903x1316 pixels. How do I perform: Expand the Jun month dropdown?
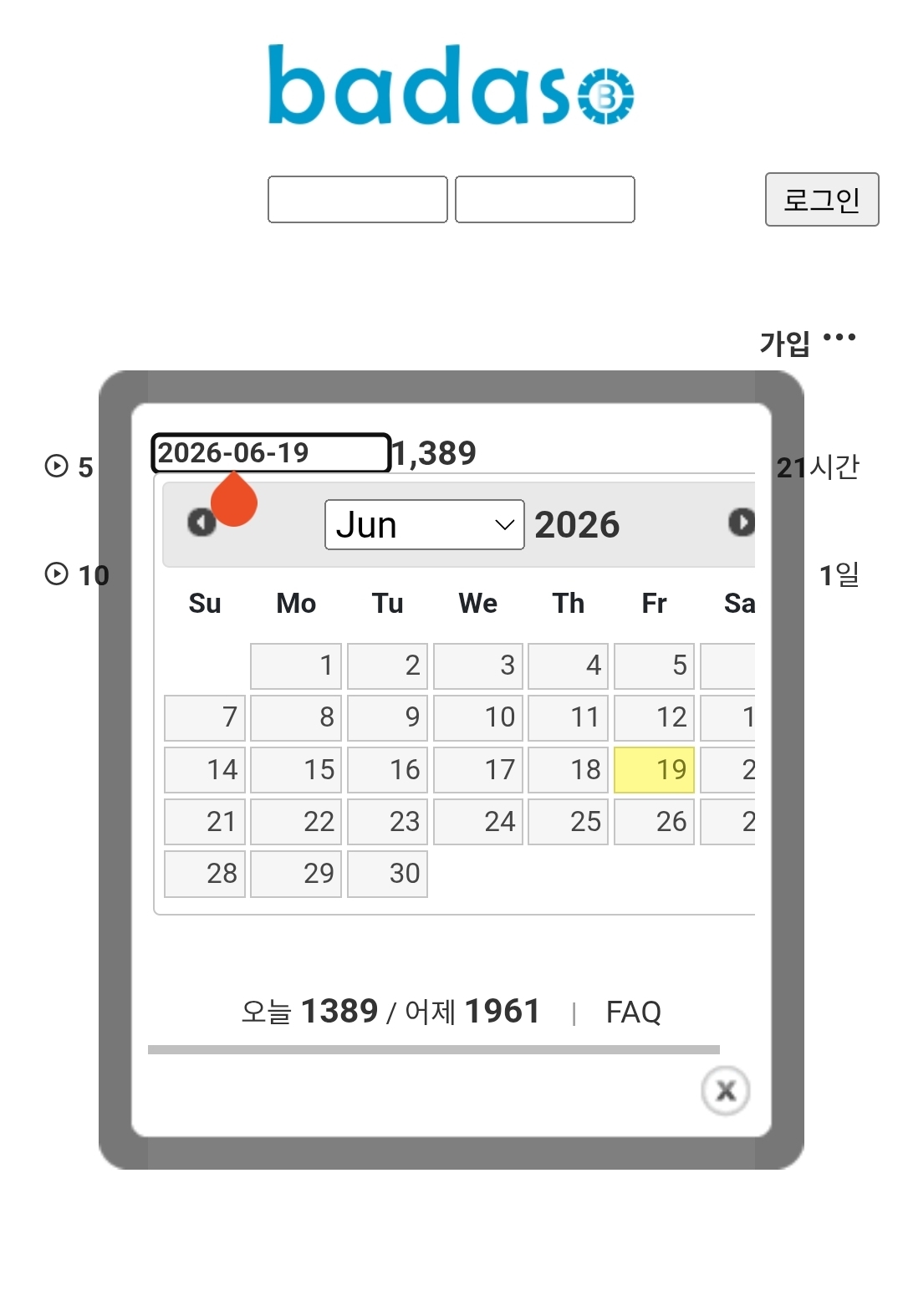(x=425, y=524)
